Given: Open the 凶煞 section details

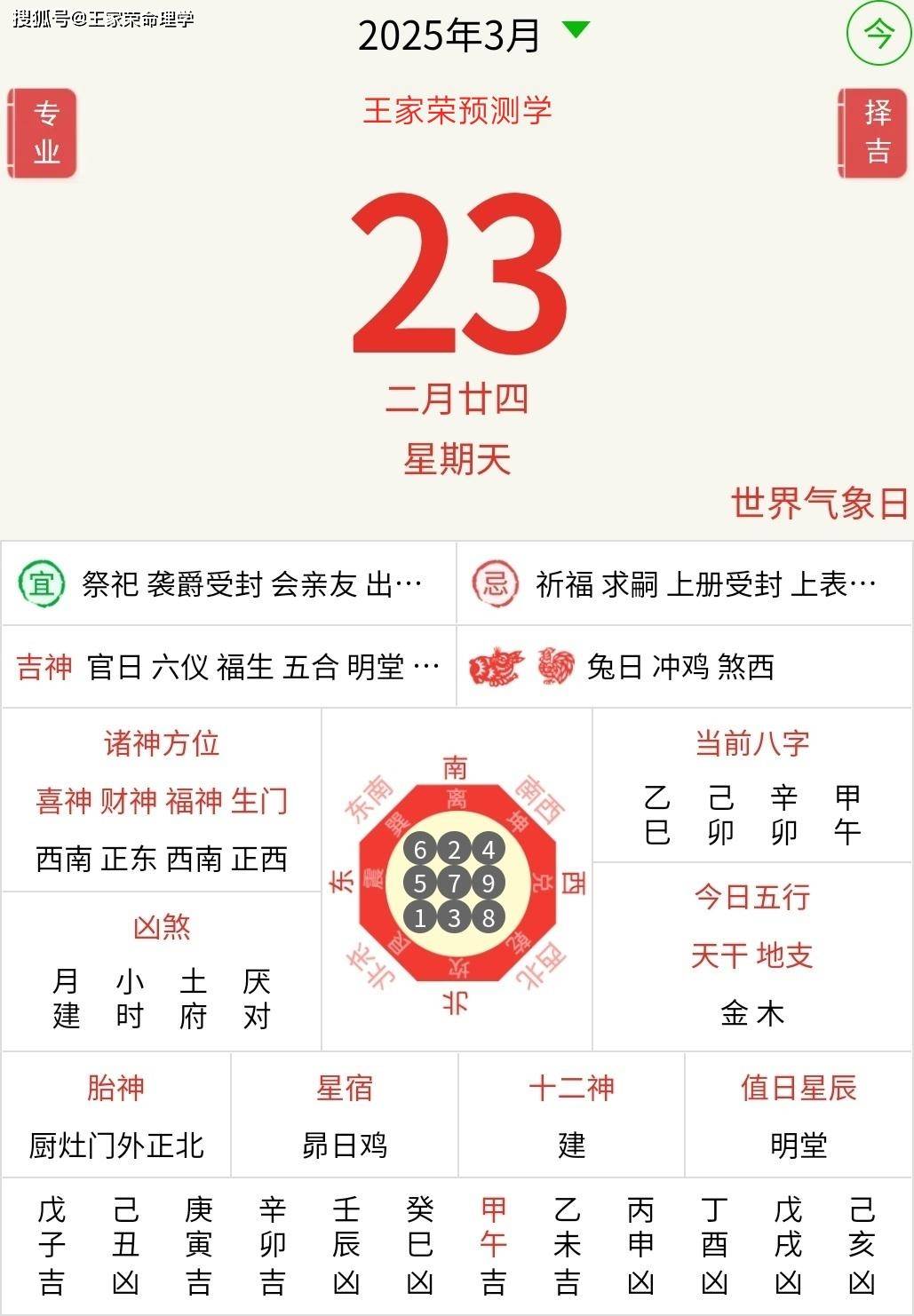Looking at the screenshot, I should pyautogui.click(x=162, y=972).
